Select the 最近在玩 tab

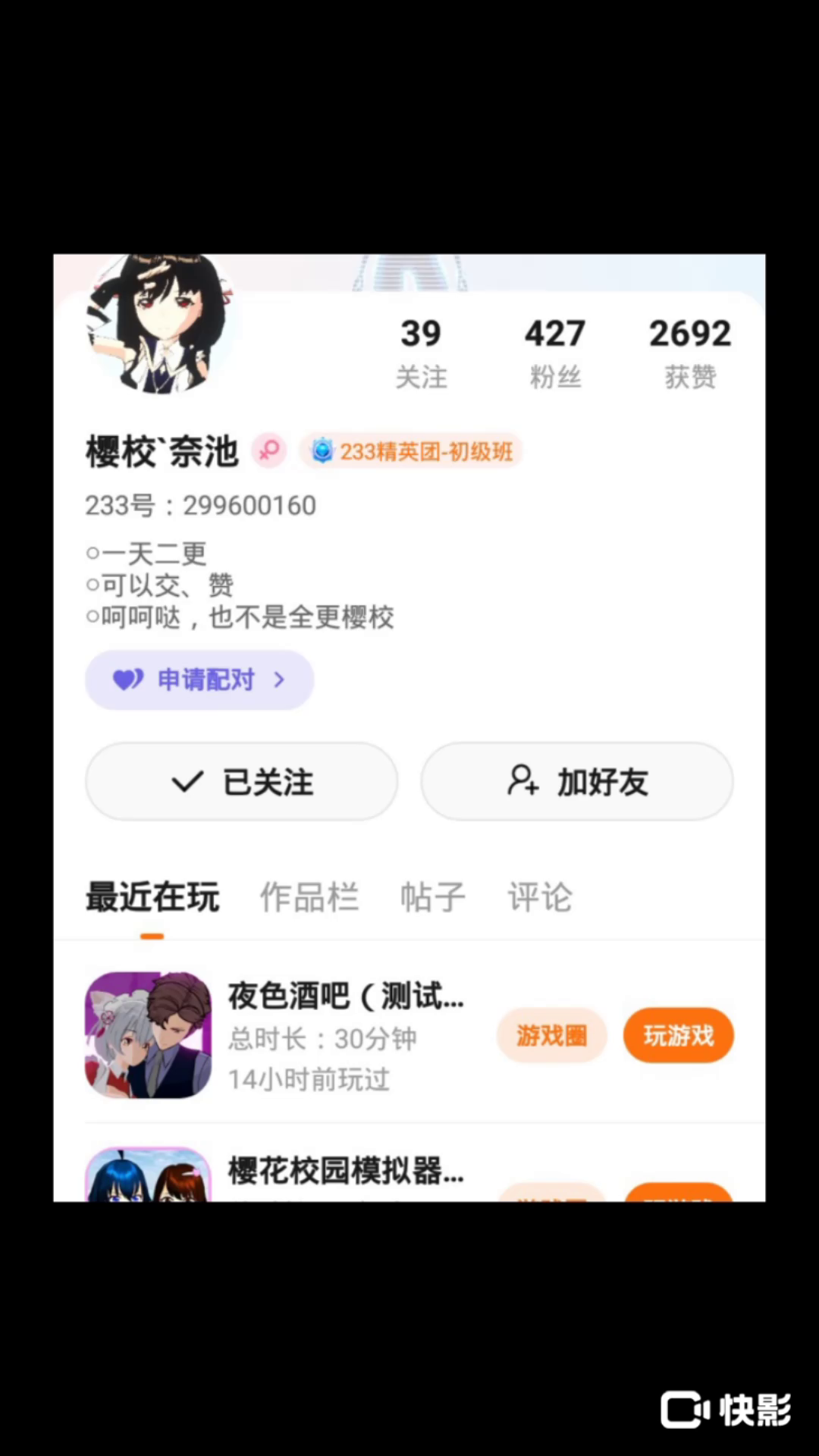(x=152, y=897)
